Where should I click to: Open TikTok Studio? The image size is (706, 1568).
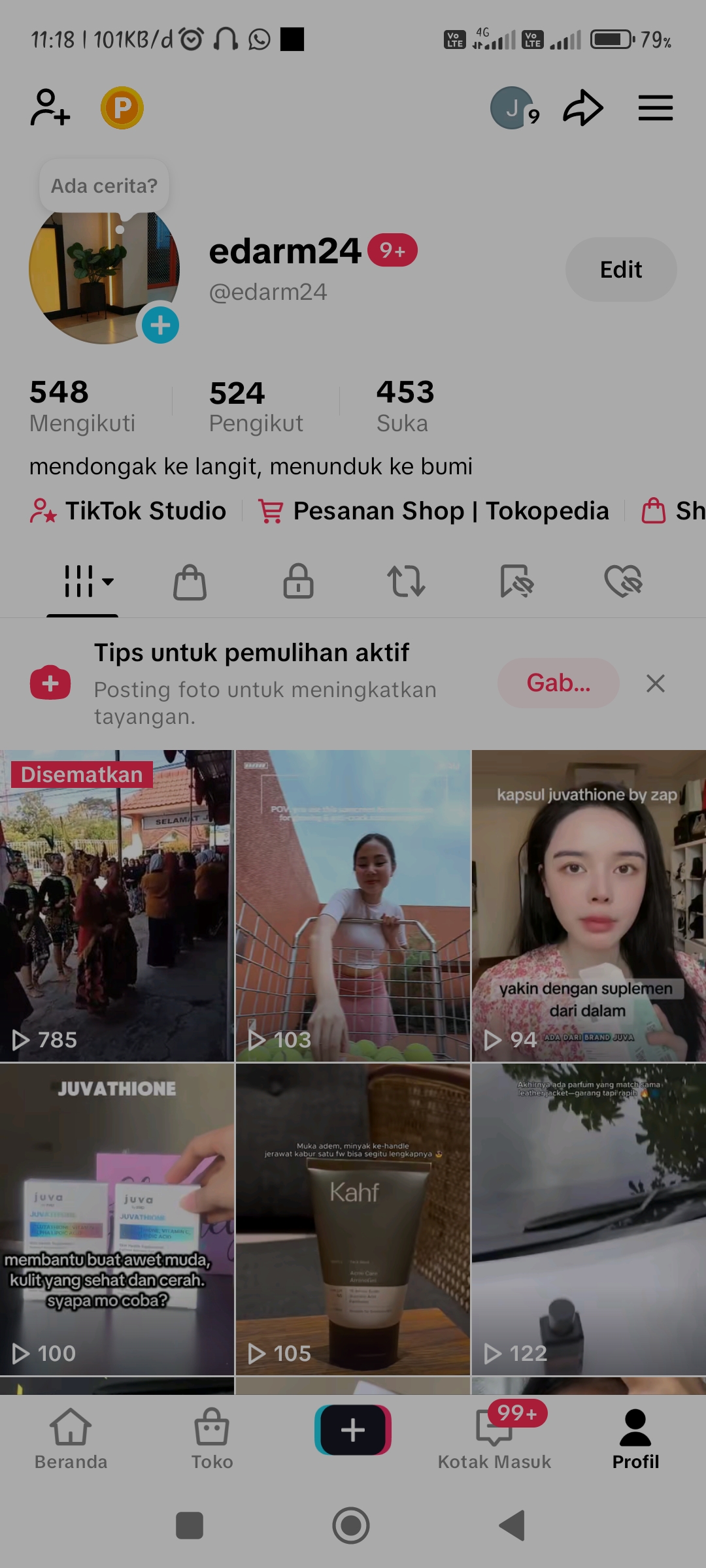point(129,511)
